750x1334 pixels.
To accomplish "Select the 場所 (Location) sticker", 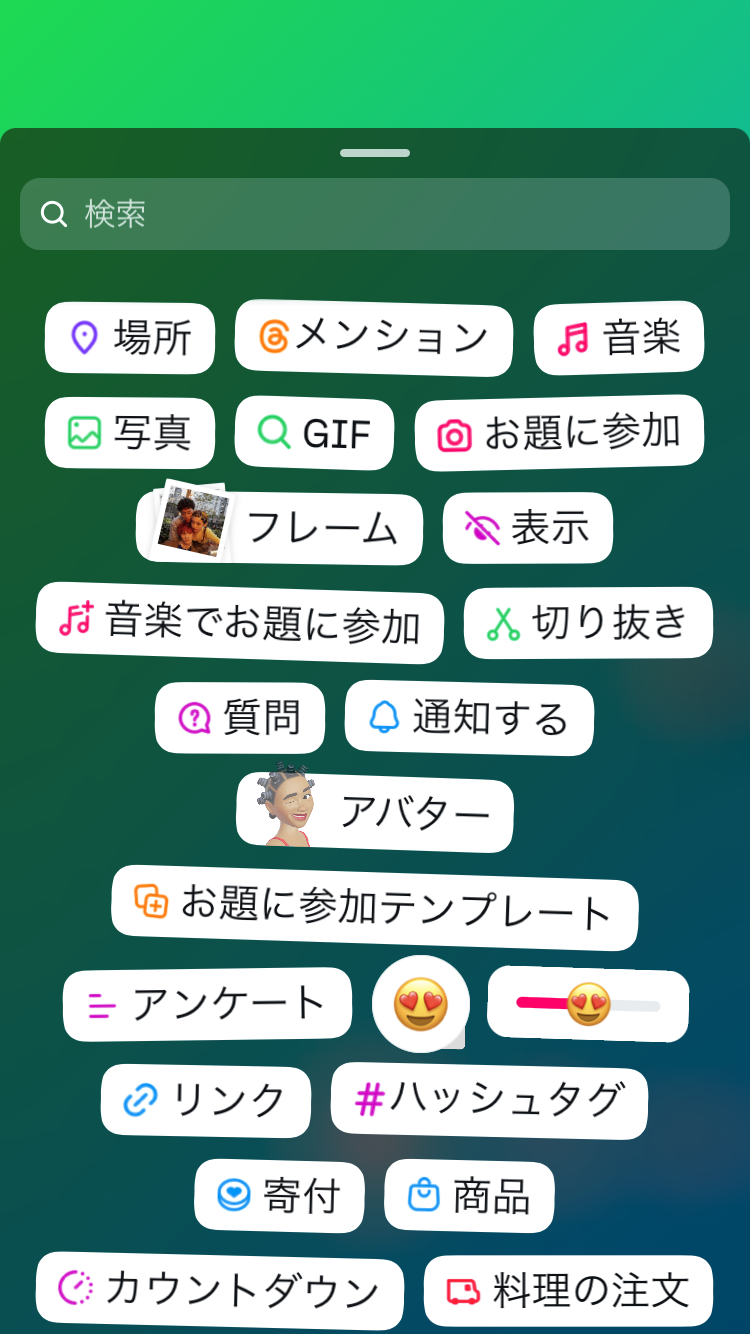I will coord(129,339).
